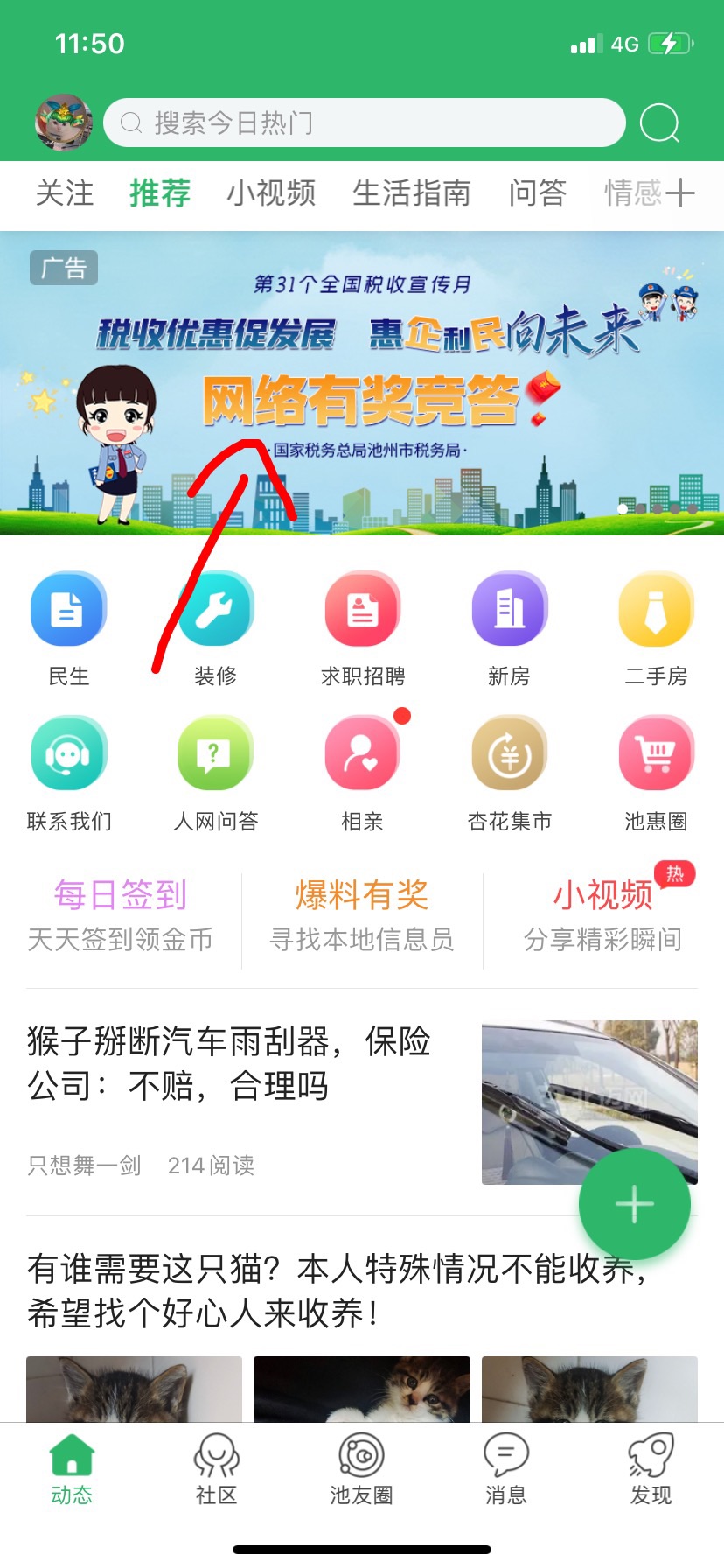Open the 消息 bottom tab
724x1568 pixels.
click(506, 1469)
